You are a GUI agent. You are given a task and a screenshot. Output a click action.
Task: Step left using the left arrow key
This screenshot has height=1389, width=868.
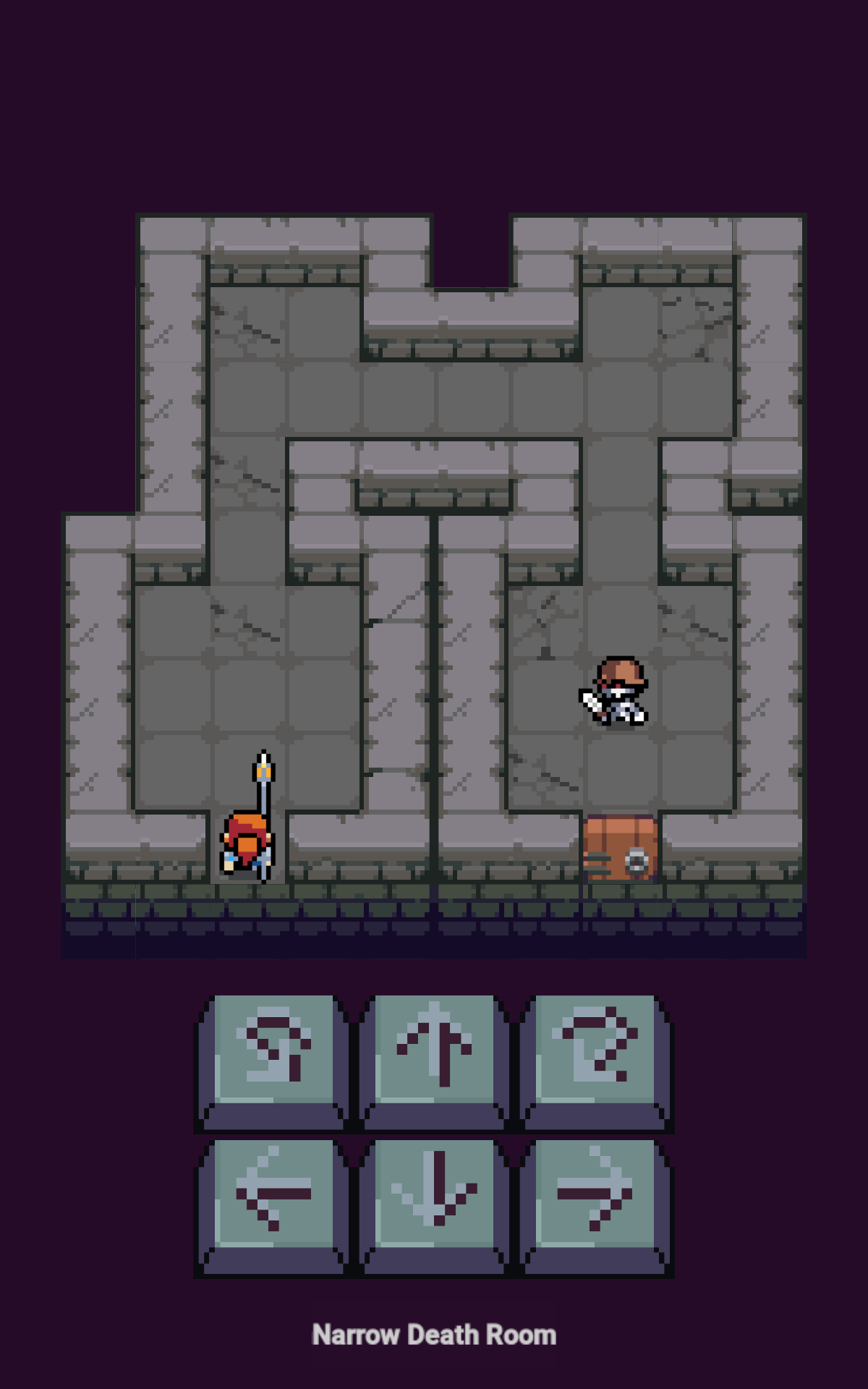(x=274, y=1197)
